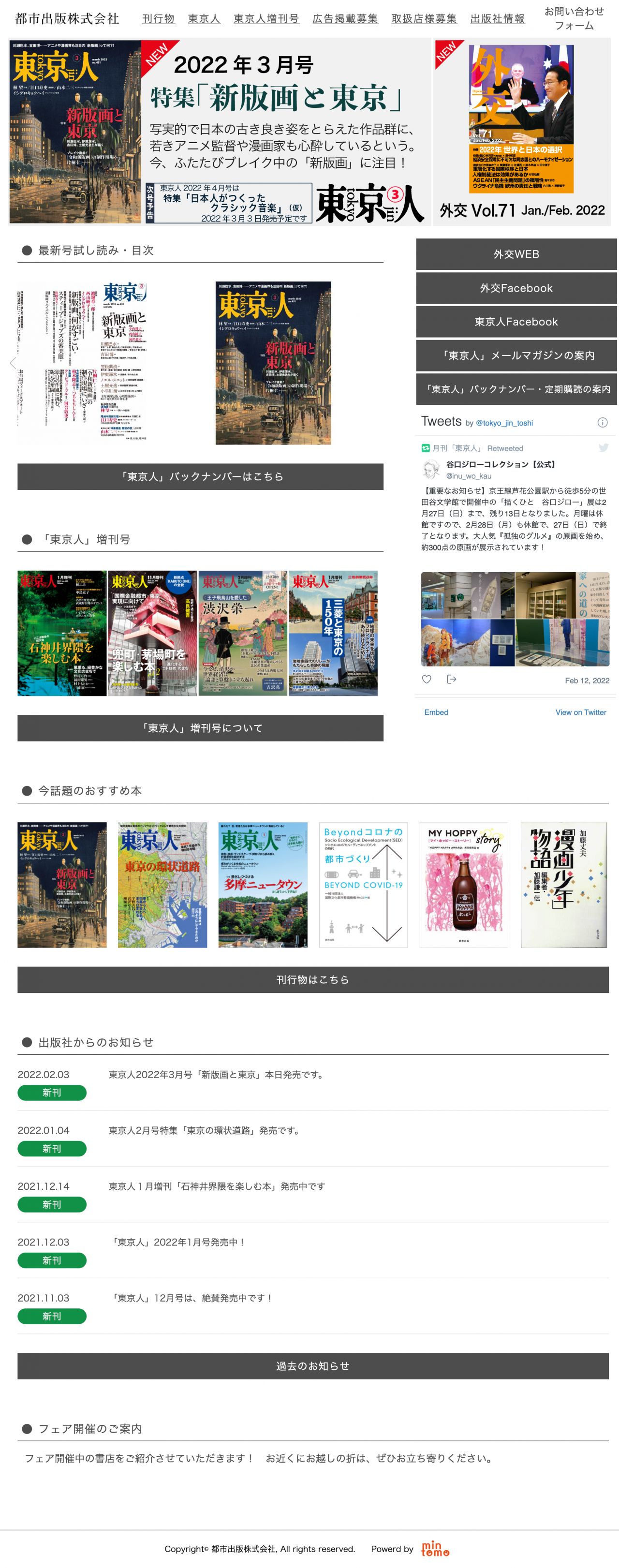The width and height of the screenshot is (619, 1568).
Task: Open 「東京人」増刊号について button
Action: [x=200, y=728]
